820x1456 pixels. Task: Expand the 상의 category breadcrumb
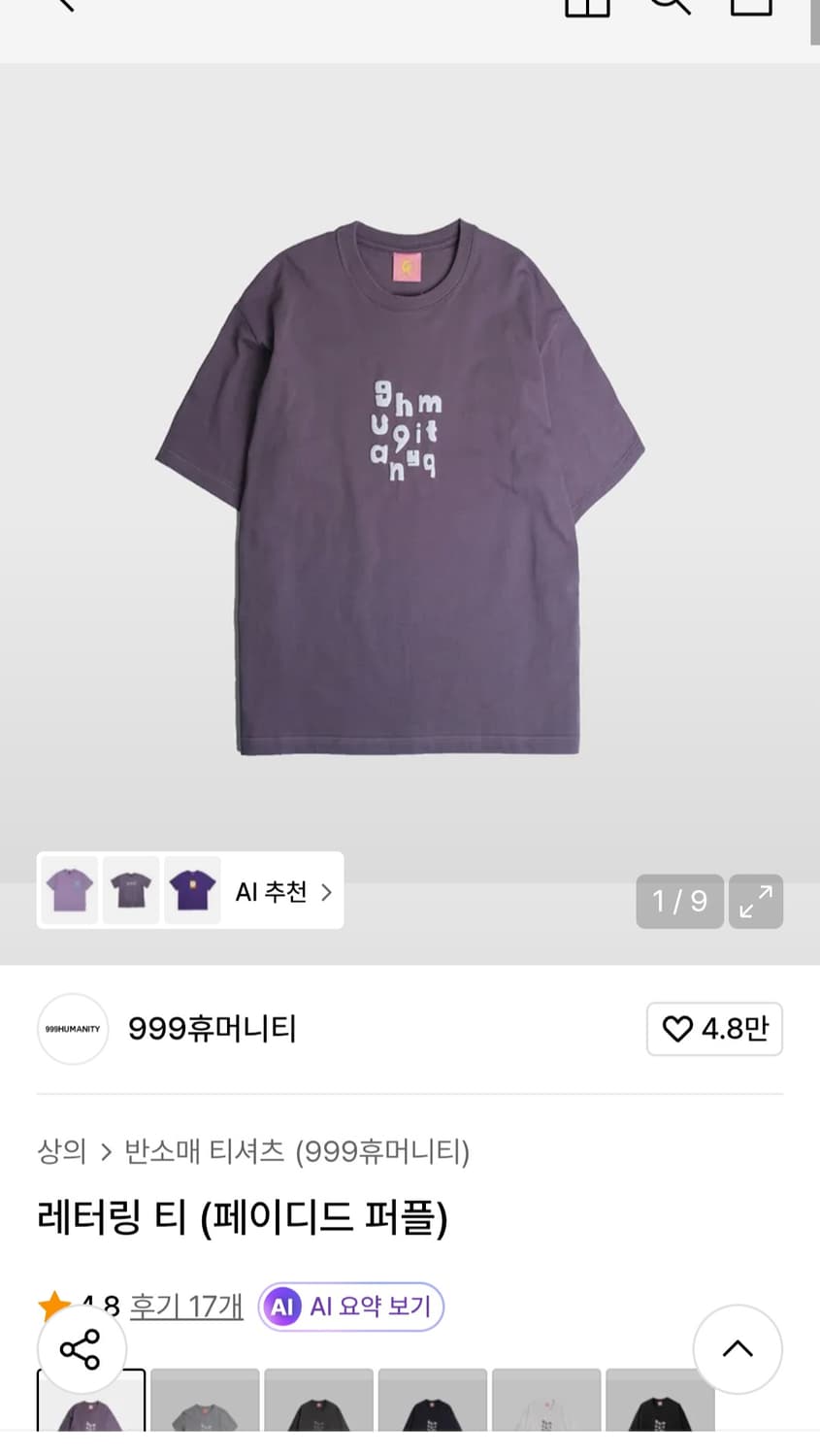tap(62, 1152)
